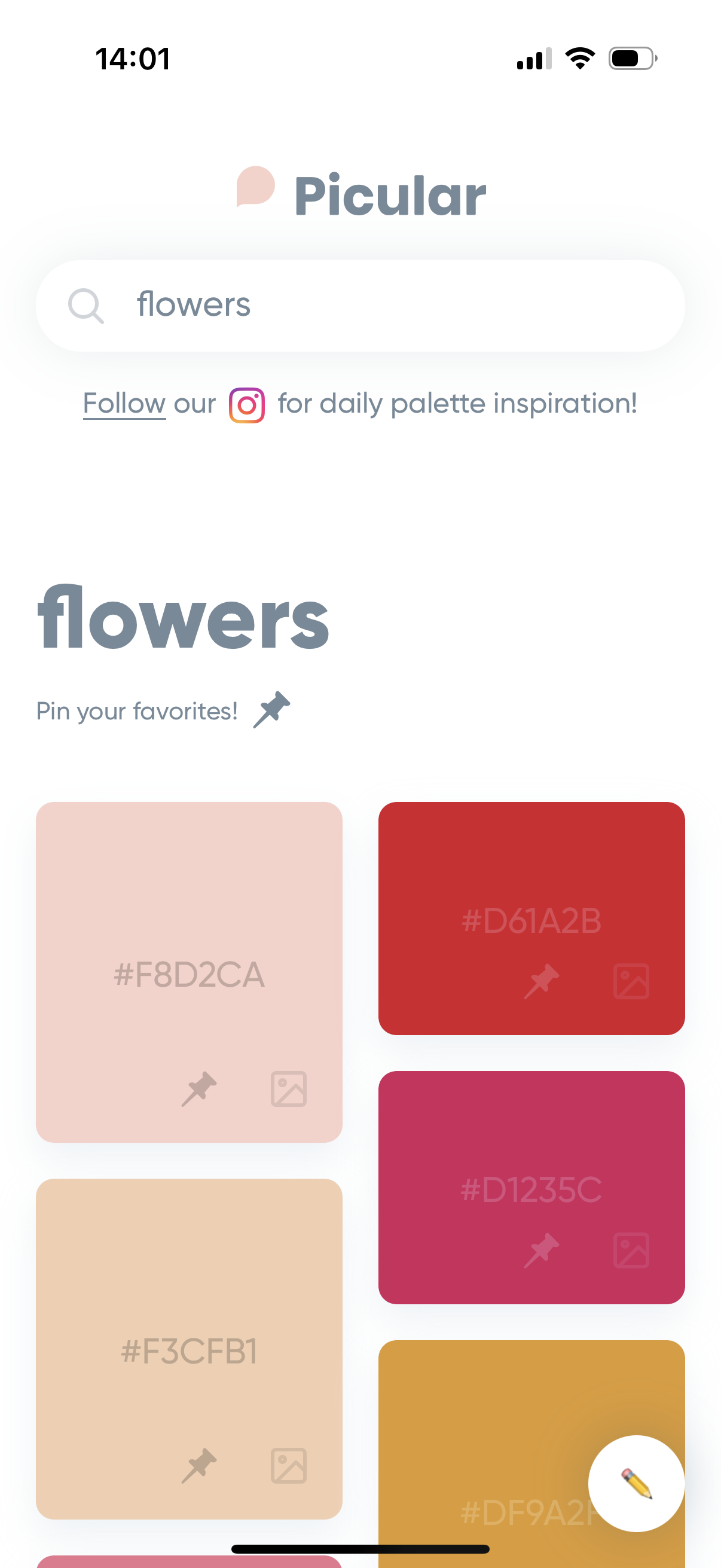Open the Instagram icon link
This screenshot has height=1568, width=721.
pos(246,405)
